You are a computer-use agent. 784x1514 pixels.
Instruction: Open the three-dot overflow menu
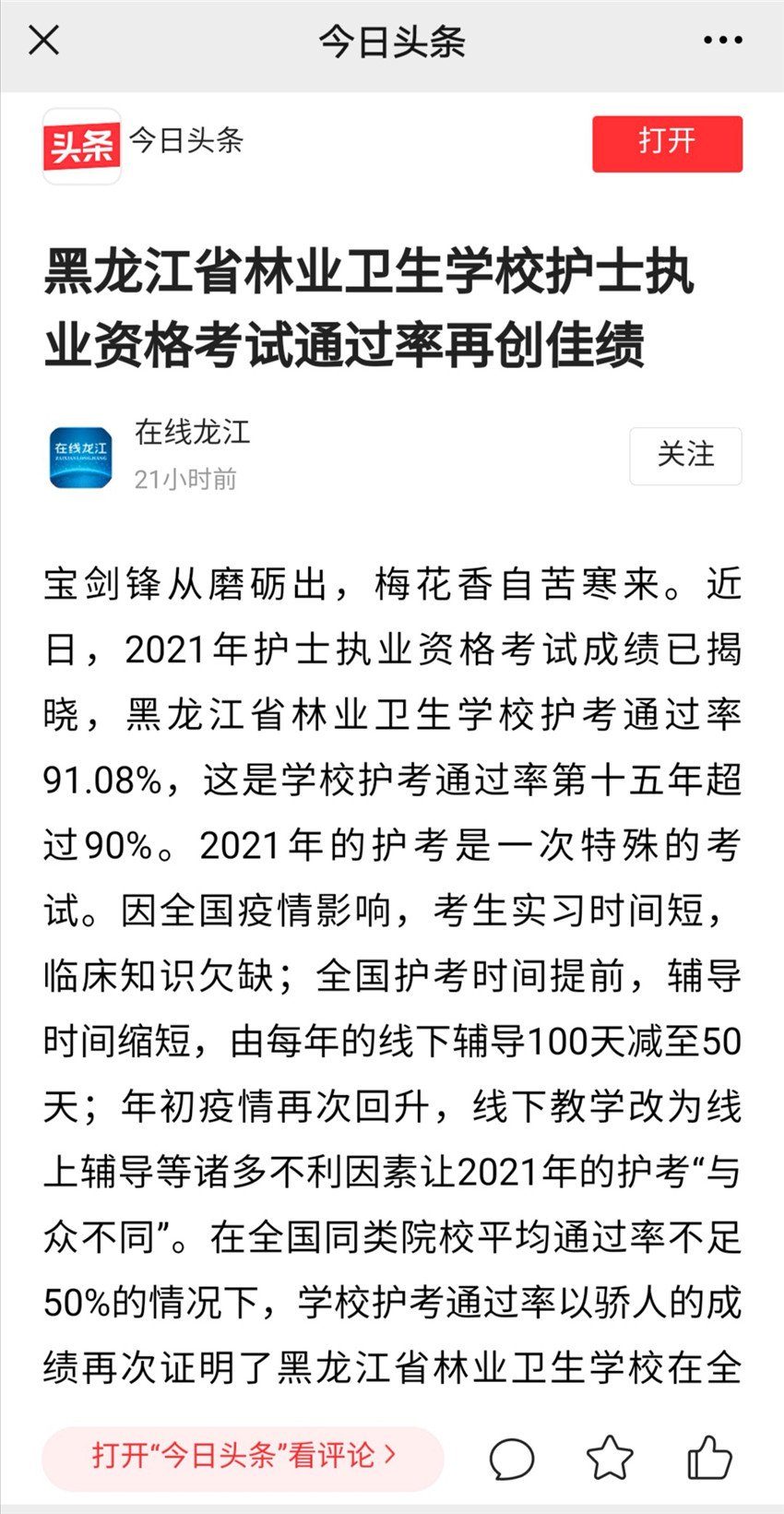(x=722, y=41)
